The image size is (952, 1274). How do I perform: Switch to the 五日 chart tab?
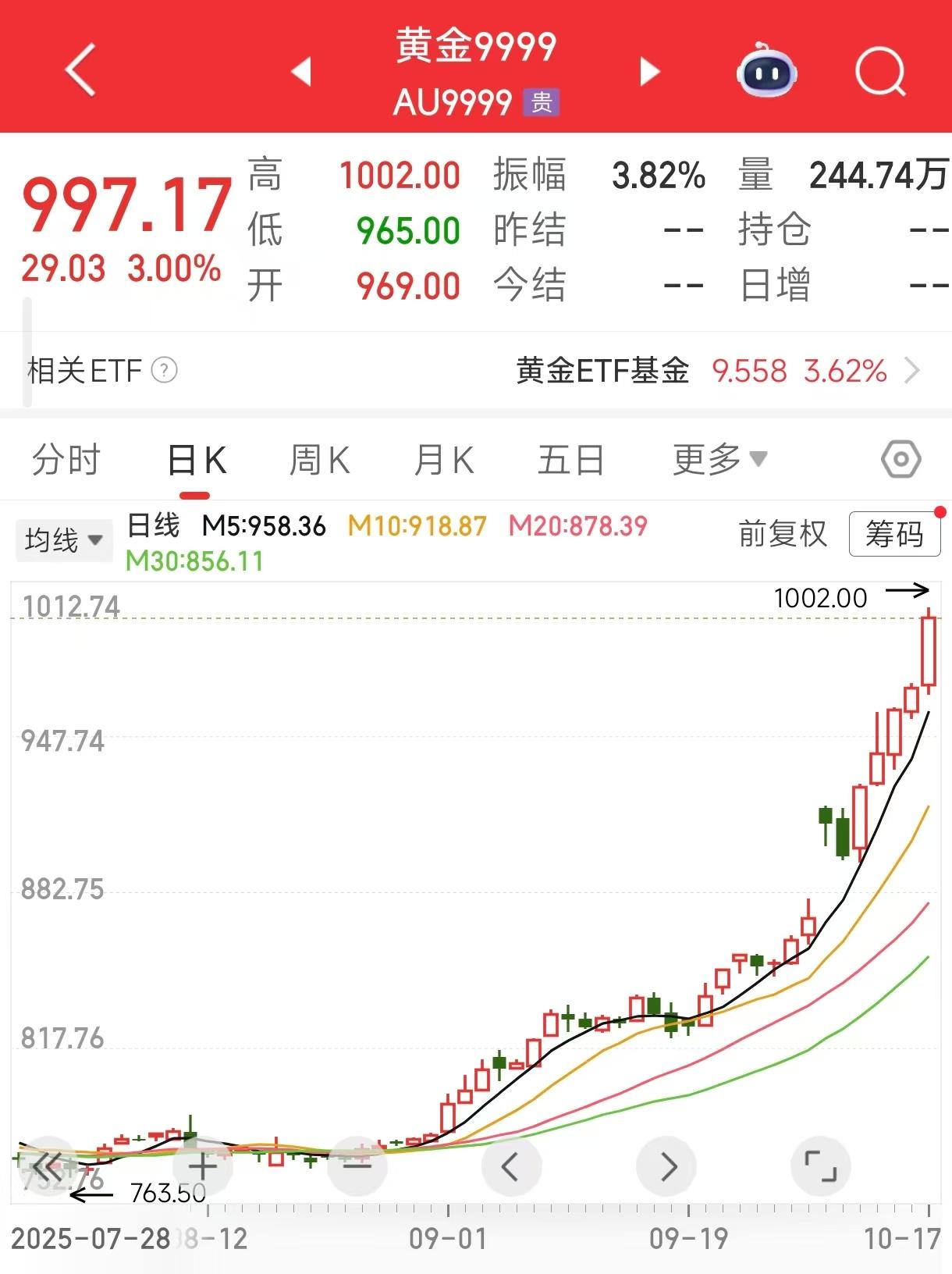pos(570,460)
